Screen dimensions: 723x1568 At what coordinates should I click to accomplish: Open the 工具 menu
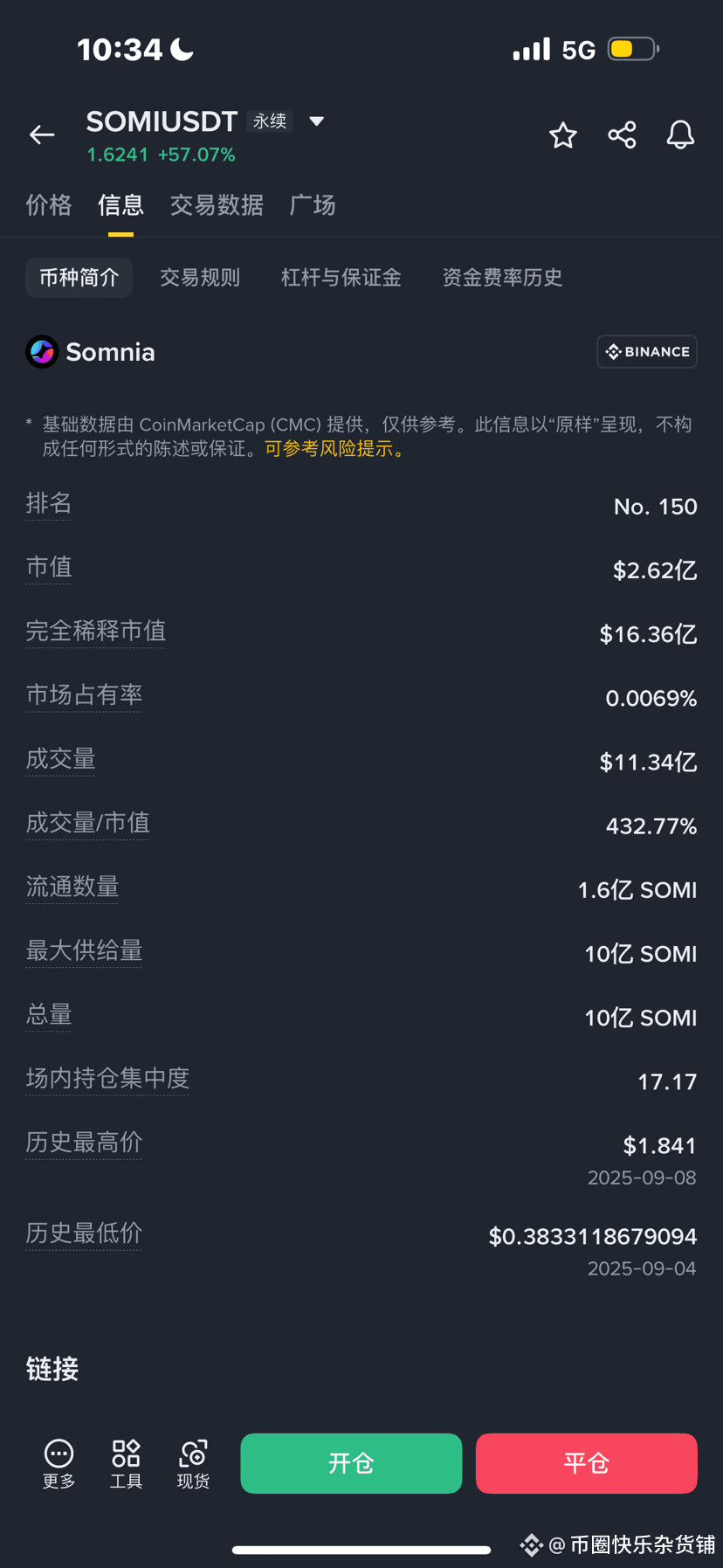[126, 1463]
